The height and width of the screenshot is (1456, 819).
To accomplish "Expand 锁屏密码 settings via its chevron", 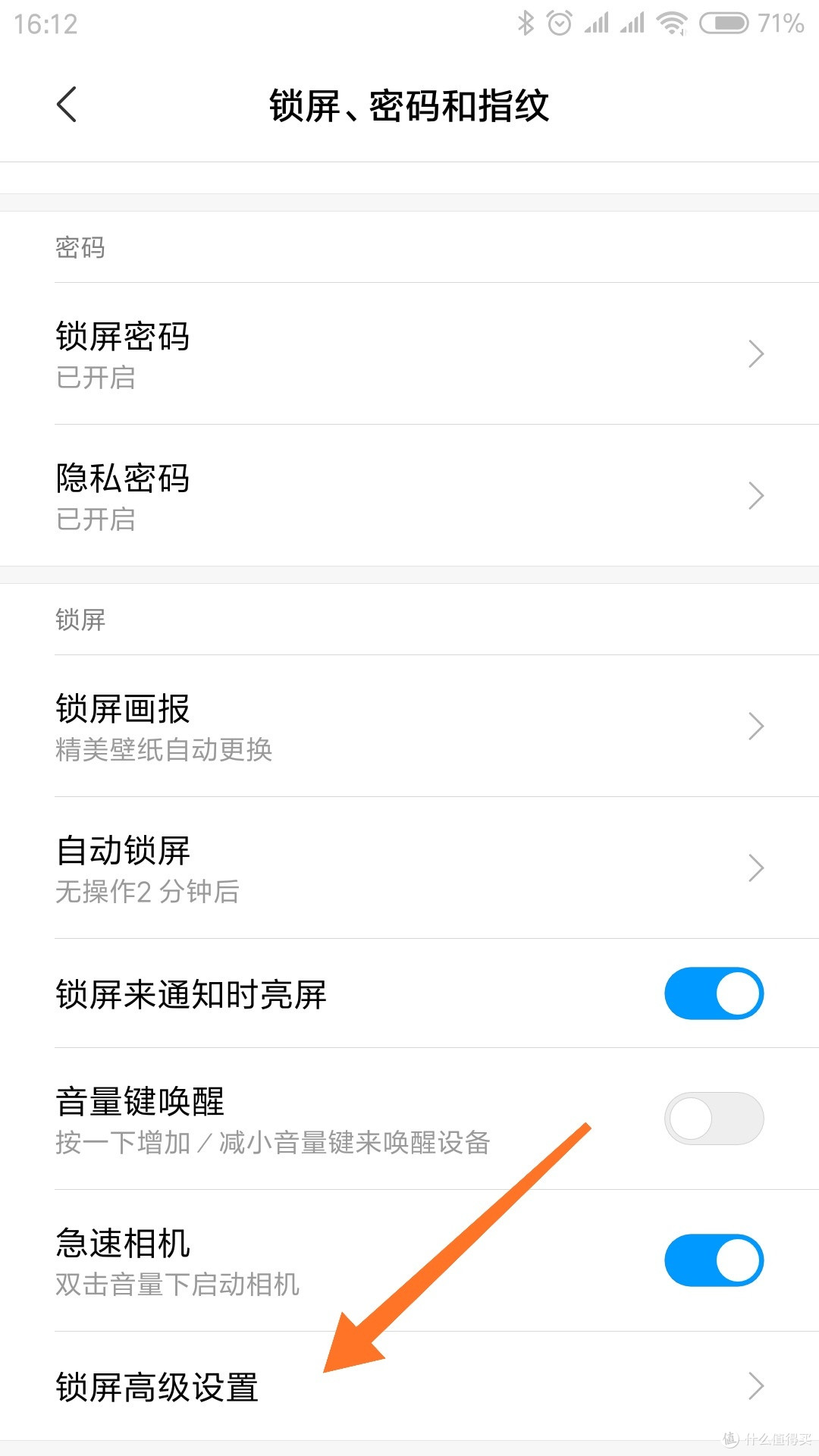I will tap(755, 353).
